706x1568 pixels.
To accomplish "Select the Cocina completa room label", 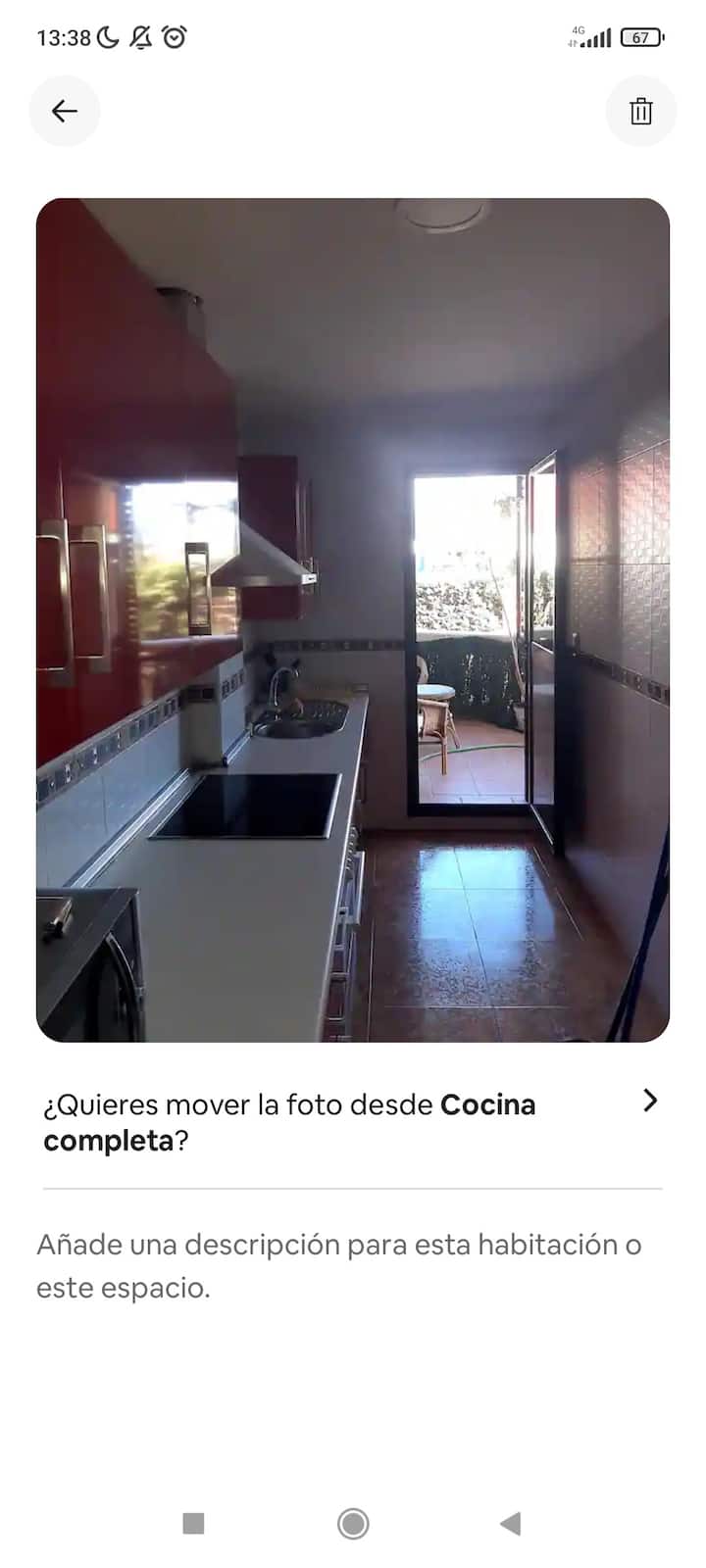I will [x=488, y=1104].
